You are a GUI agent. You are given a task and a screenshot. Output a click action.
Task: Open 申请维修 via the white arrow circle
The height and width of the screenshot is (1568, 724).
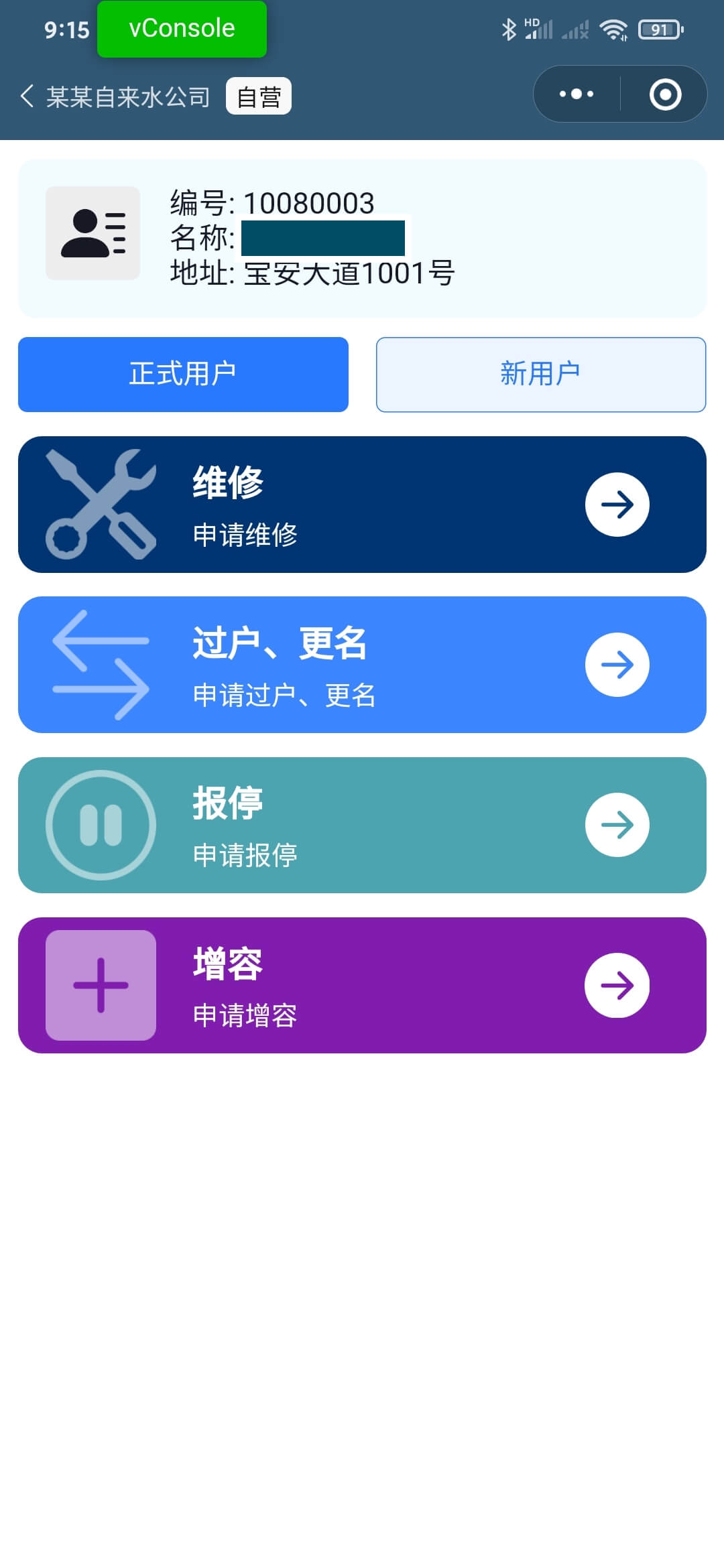(617, 505)
